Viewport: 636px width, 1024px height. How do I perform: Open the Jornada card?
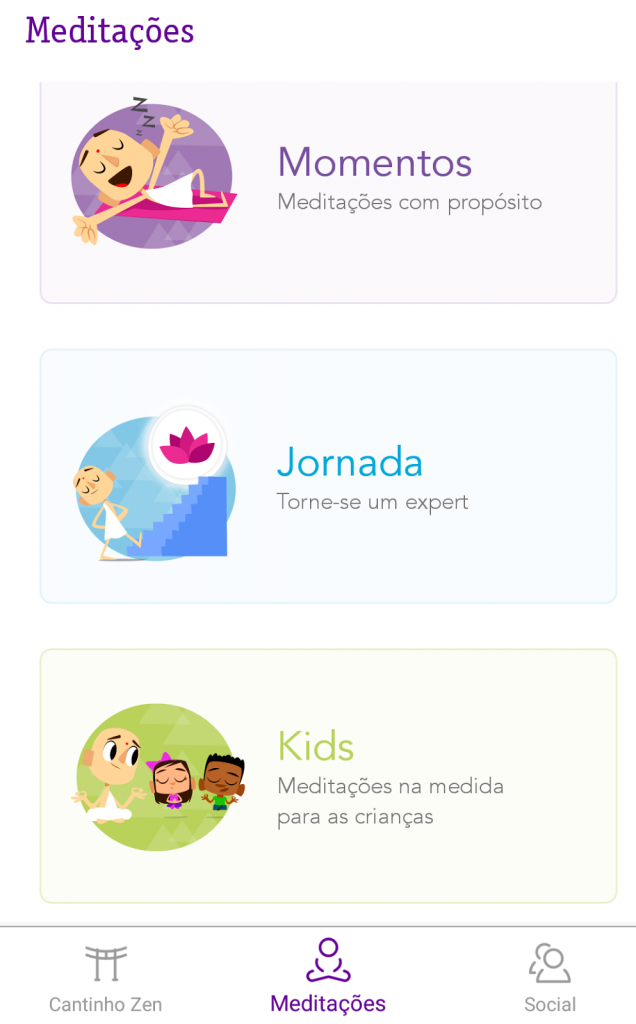click(x=328, y=476)
